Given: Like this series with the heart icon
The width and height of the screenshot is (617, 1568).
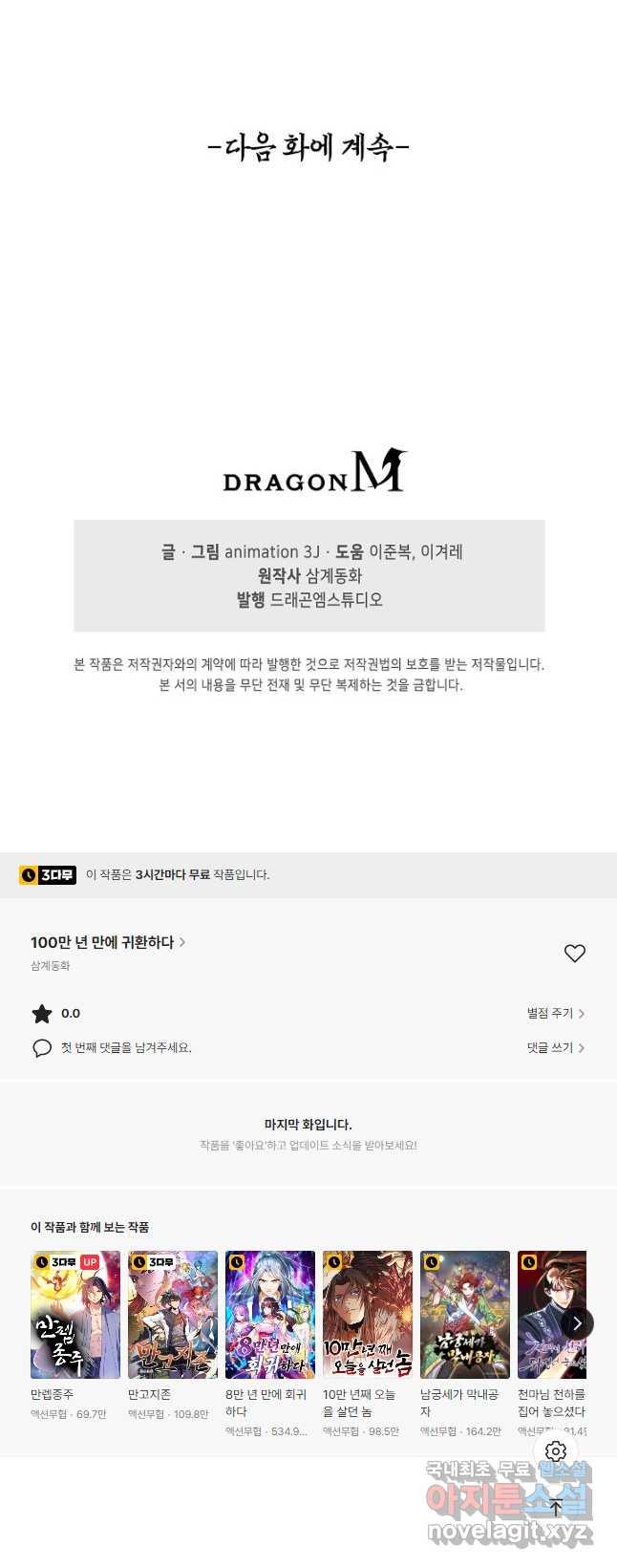Looking at the screenshot, I should 574,954.
